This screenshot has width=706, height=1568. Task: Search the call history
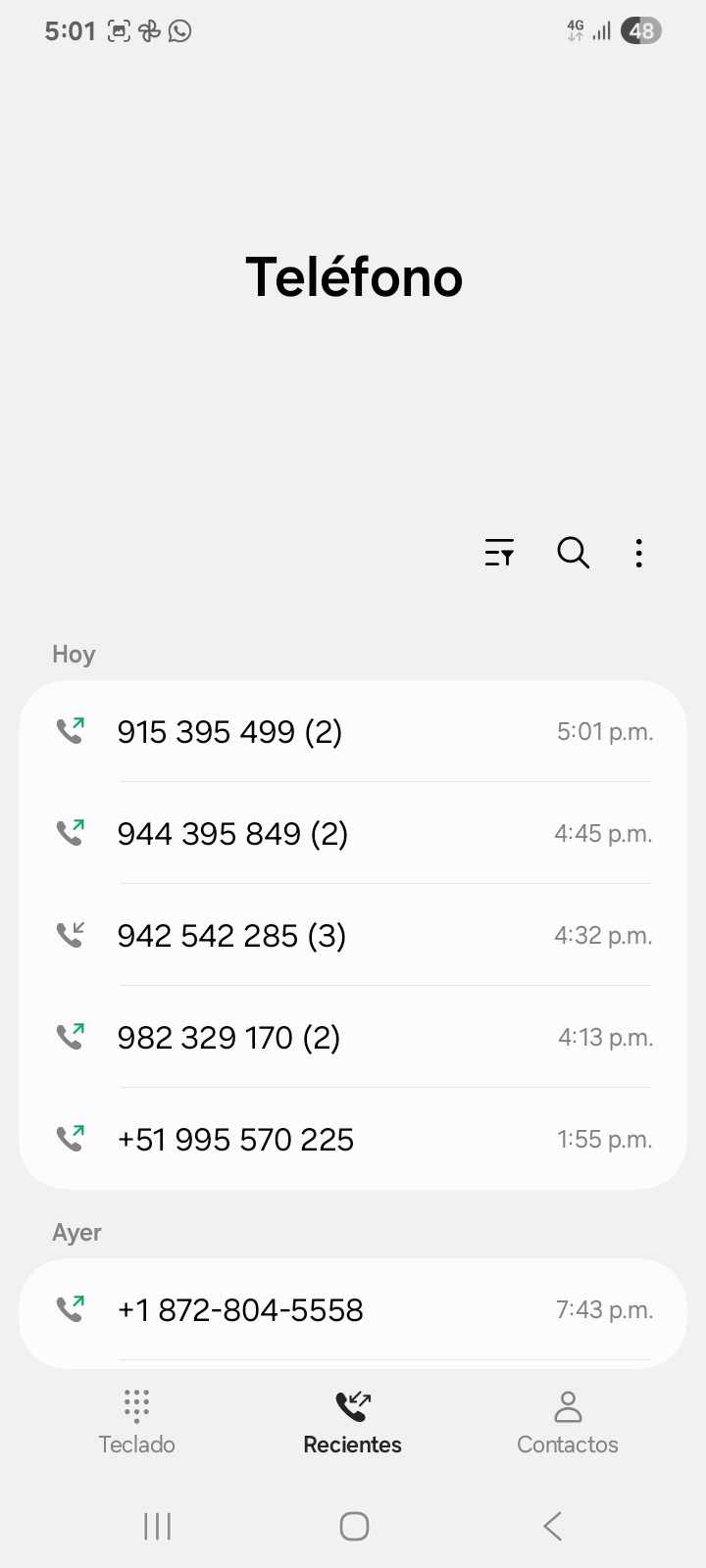[x=573, y=553]
